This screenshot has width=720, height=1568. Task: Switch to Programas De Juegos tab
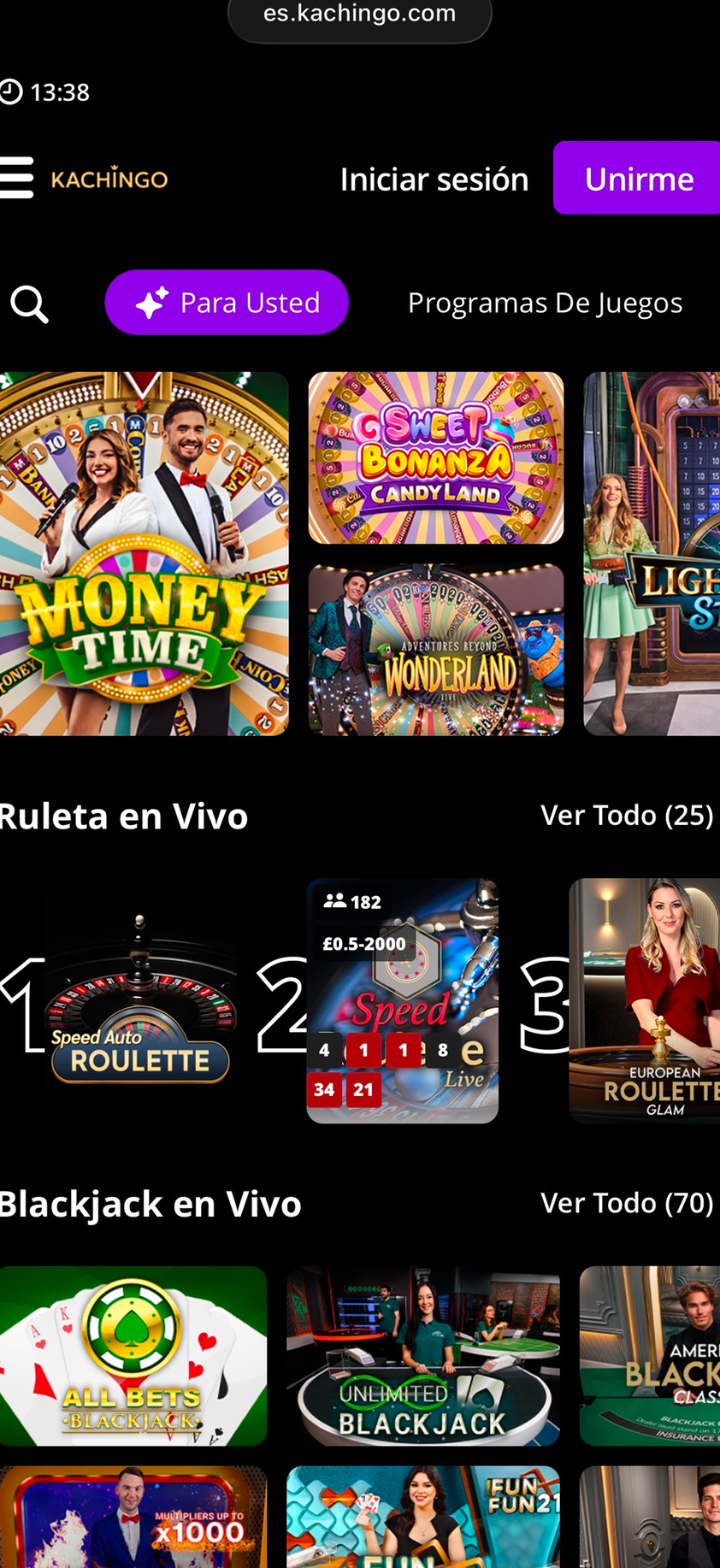coord(545,304)
